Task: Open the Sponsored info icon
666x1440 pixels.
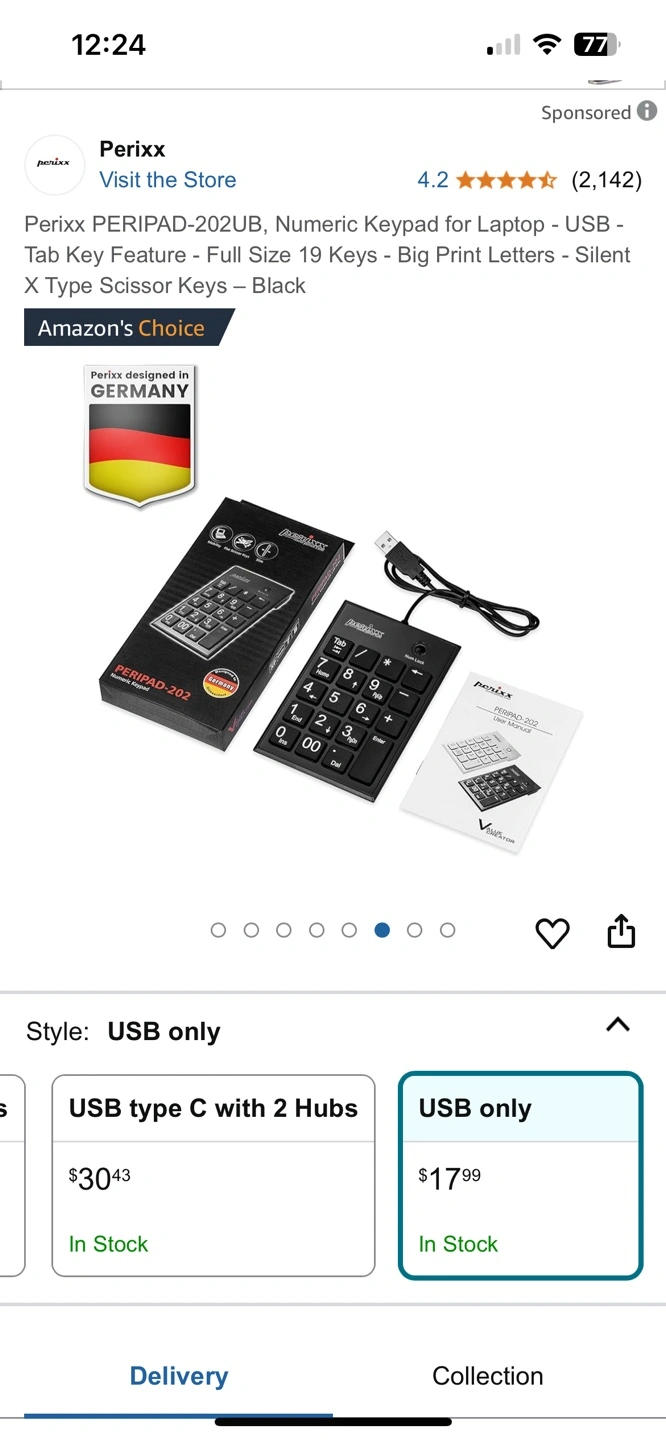Action: coord(647,111)
